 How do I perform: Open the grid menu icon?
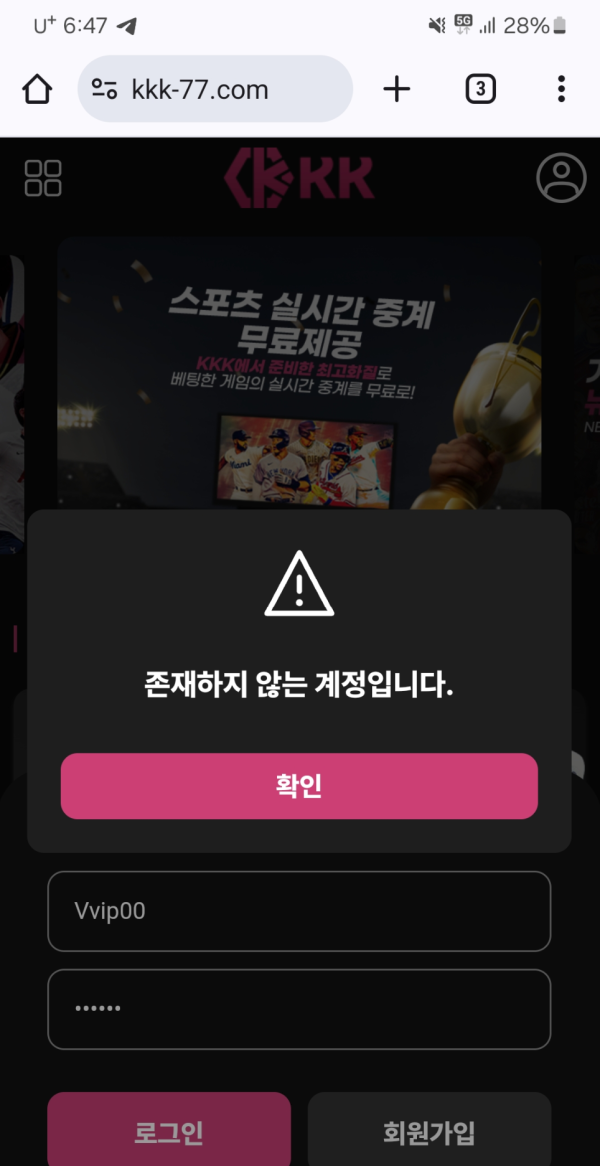pyautogui.click(x=43, y=178)
